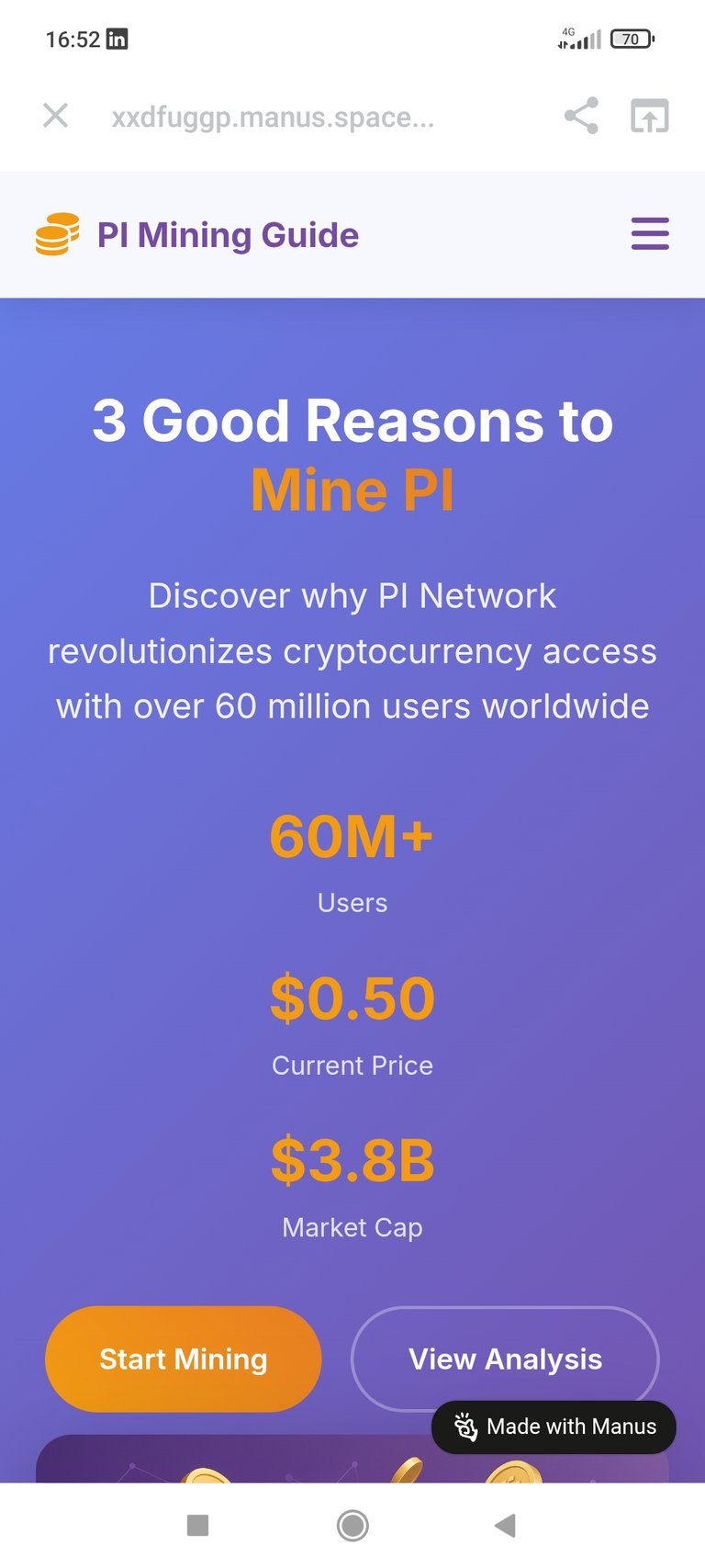Go to the home screen
Image resolution: width=705 pixels, height=1568 pixels.
click(352, 1526)
